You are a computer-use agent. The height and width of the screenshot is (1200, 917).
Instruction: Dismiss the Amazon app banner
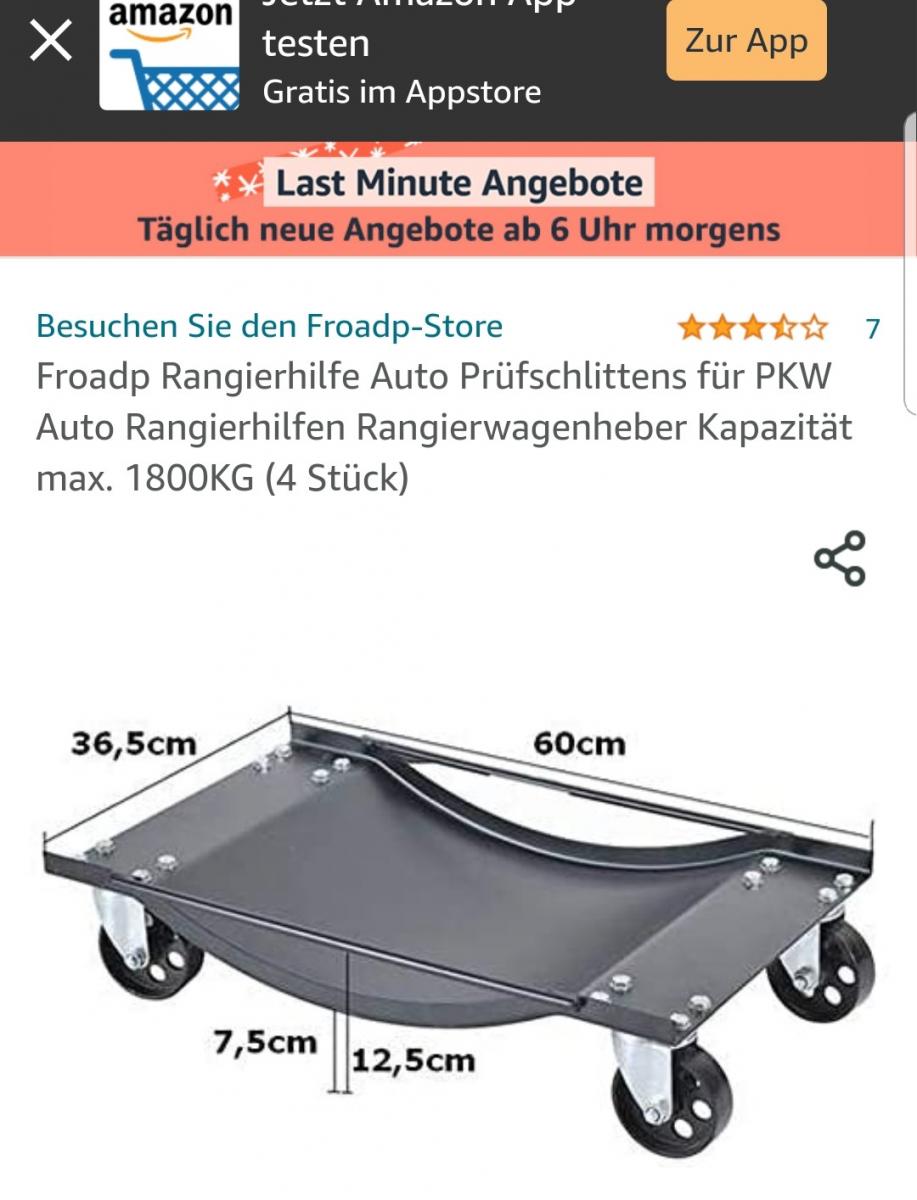pos(50,42)
